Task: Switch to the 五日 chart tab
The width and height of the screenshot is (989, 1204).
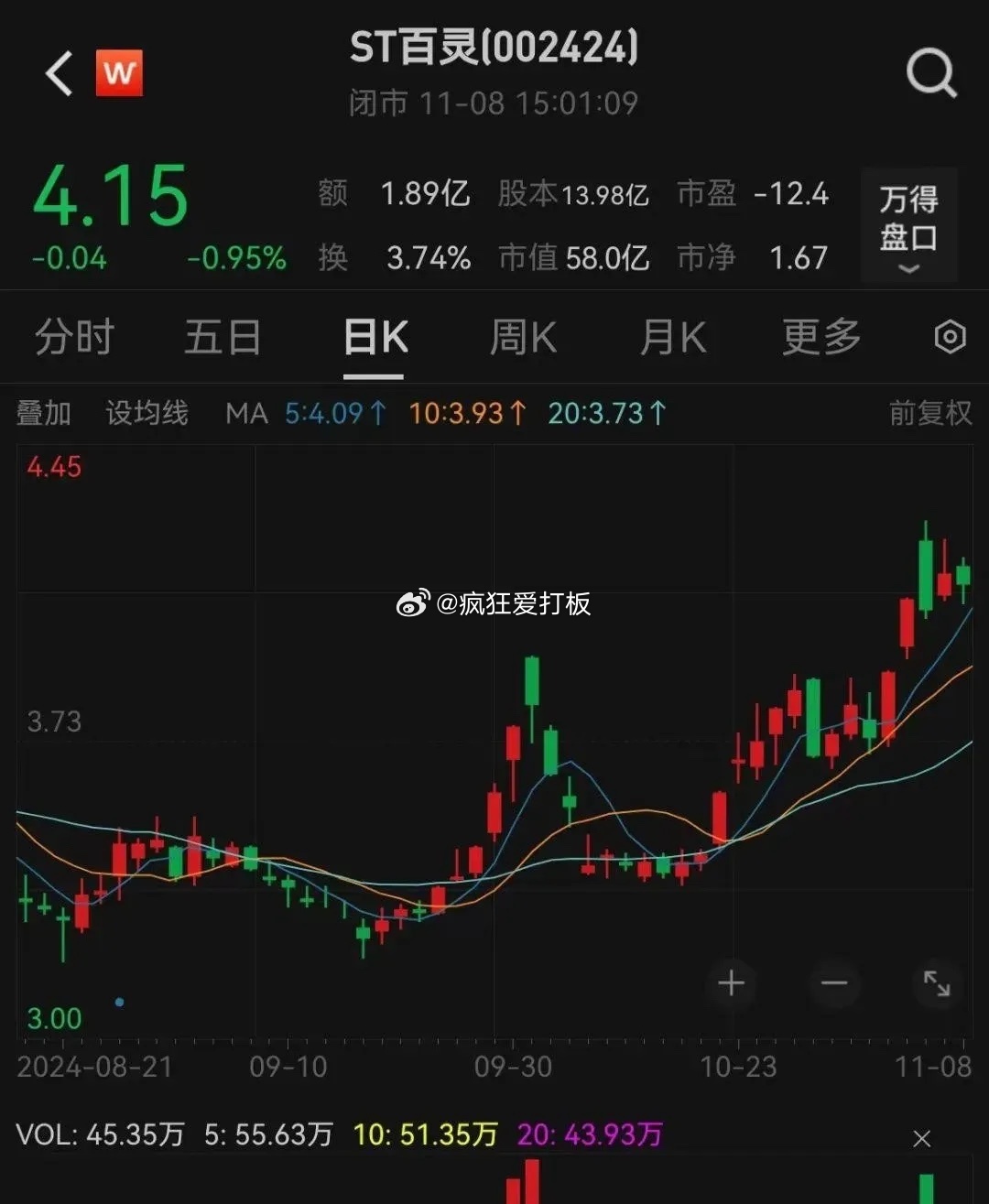Action: [x=223, y=337]
